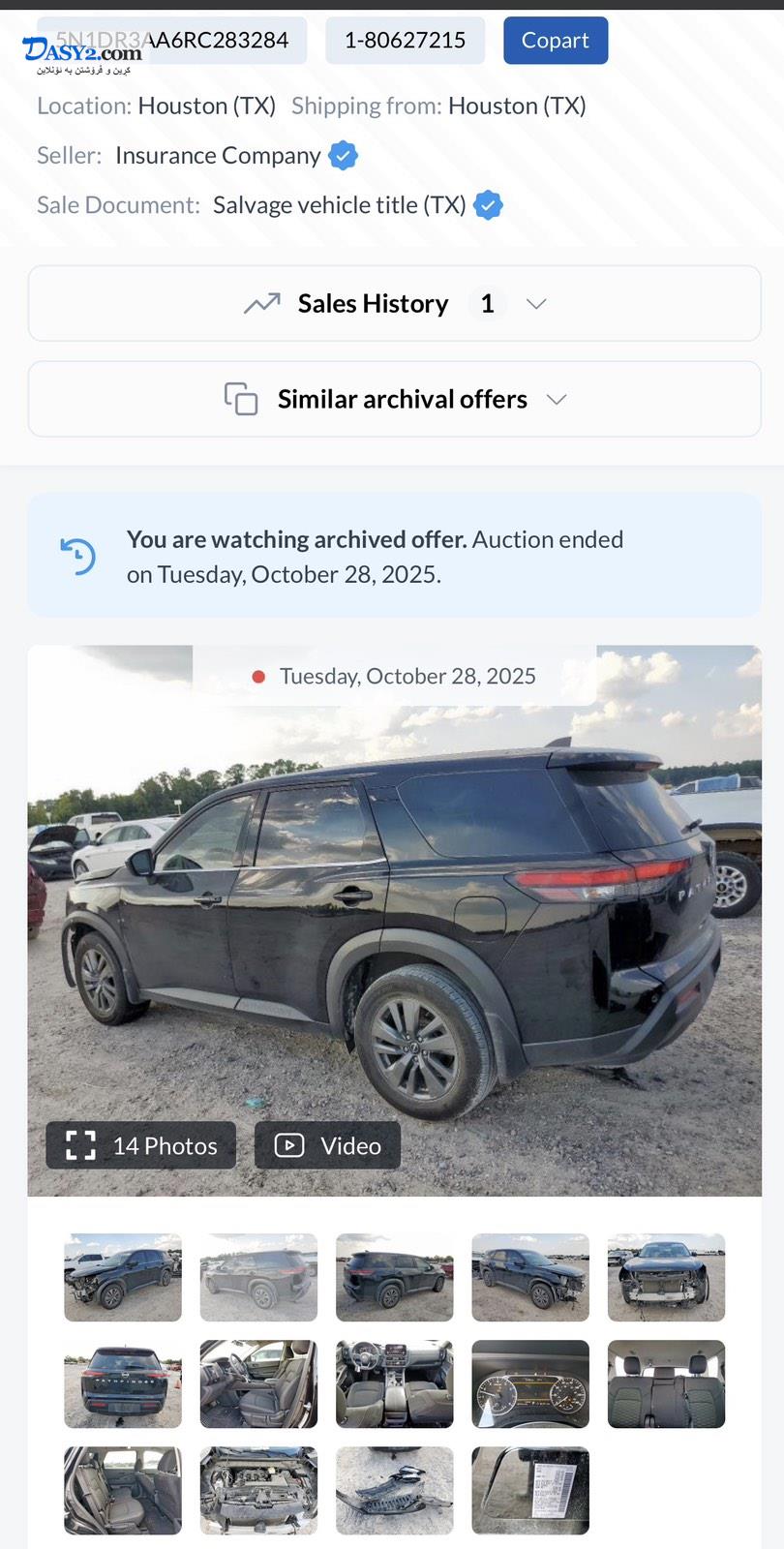The height and width of the screenshot is (1549, 784).
Task: Tap the lot number 1-80627215 chip
Action: [405, 41]
